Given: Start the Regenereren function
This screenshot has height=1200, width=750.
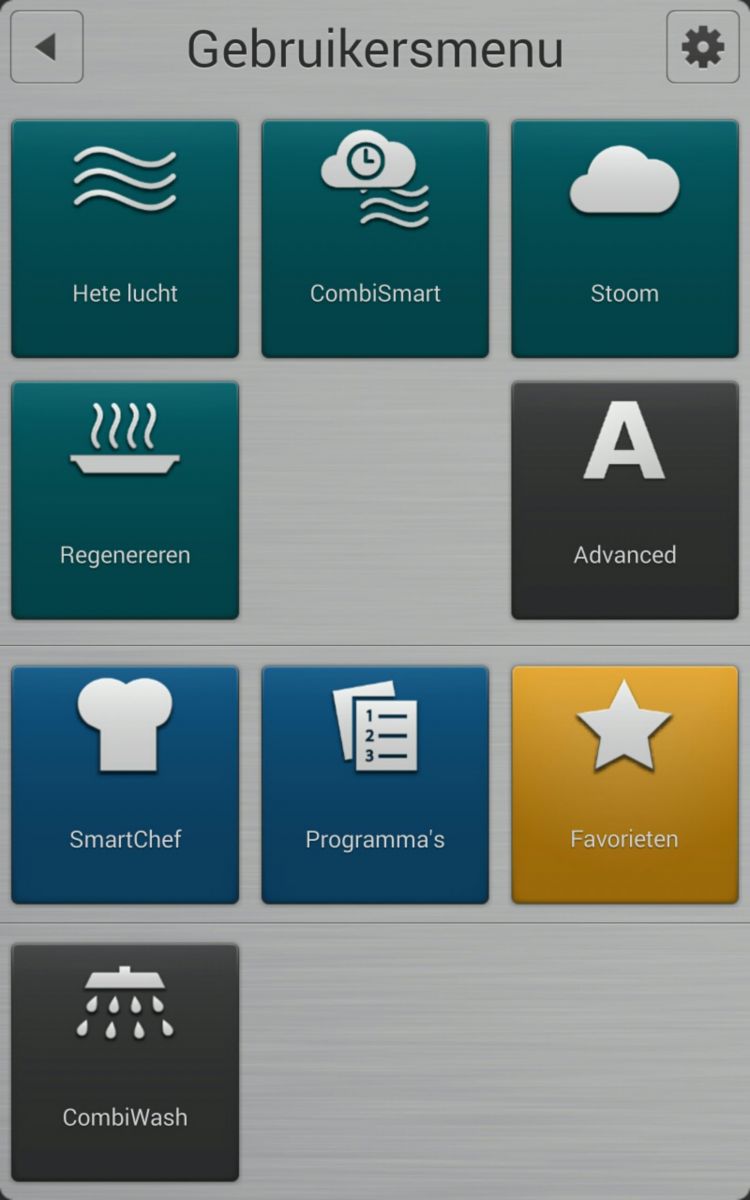Looking at the screenshot, I should (125, 500).
